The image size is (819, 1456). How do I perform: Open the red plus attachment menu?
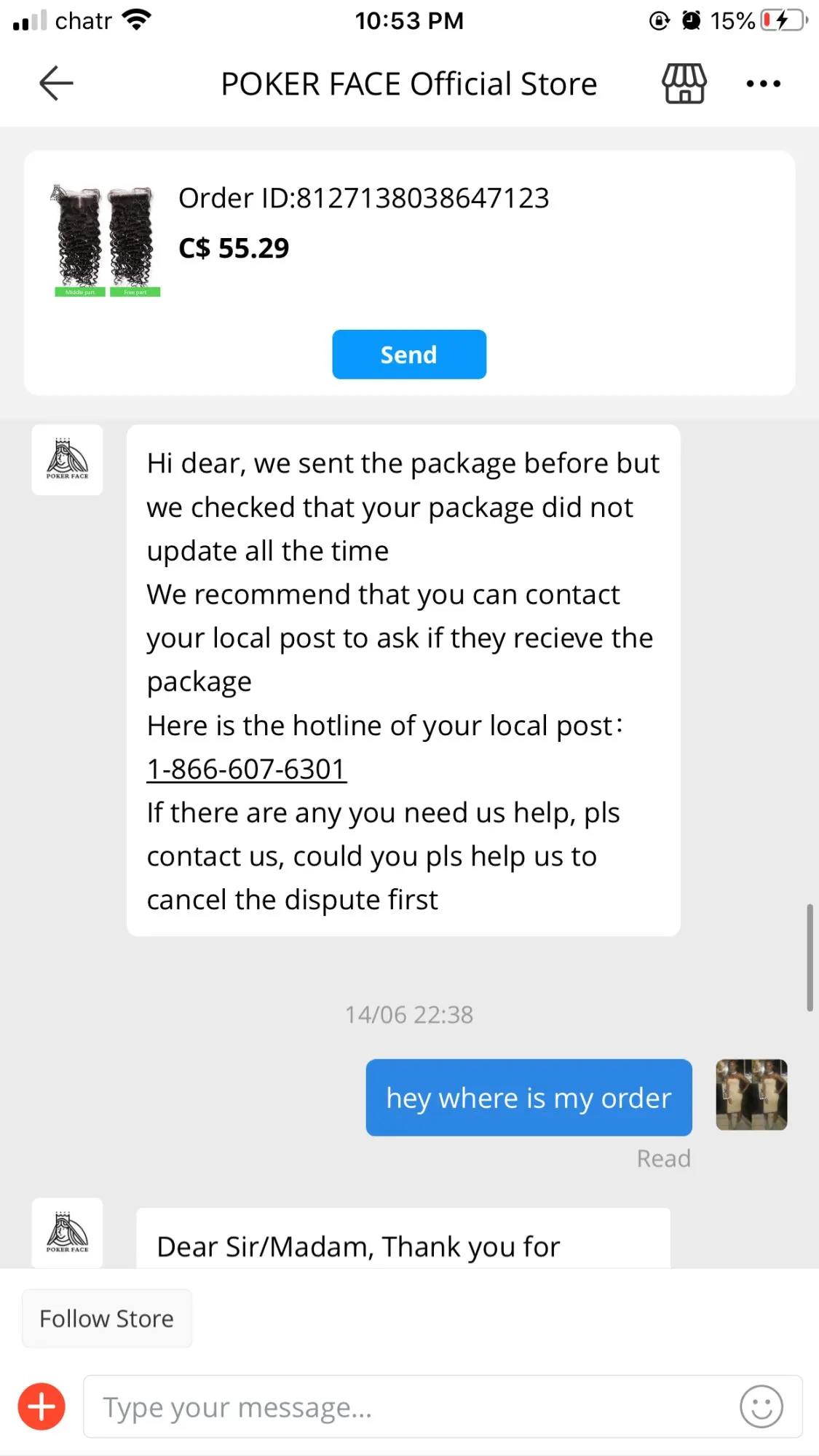click(41, 1406)
